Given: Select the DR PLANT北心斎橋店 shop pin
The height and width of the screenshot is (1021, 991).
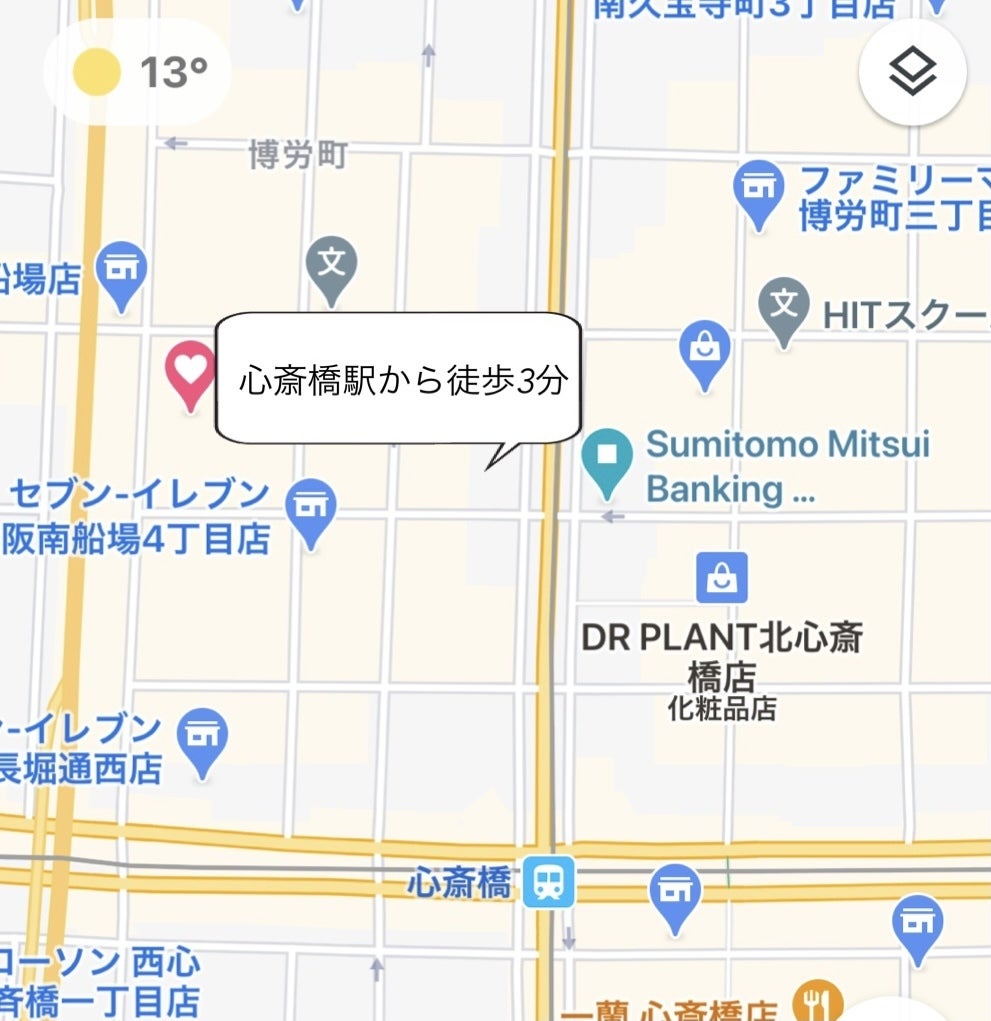Looking at the screenshot, I should pyautogui.click(x=721, y=577).
